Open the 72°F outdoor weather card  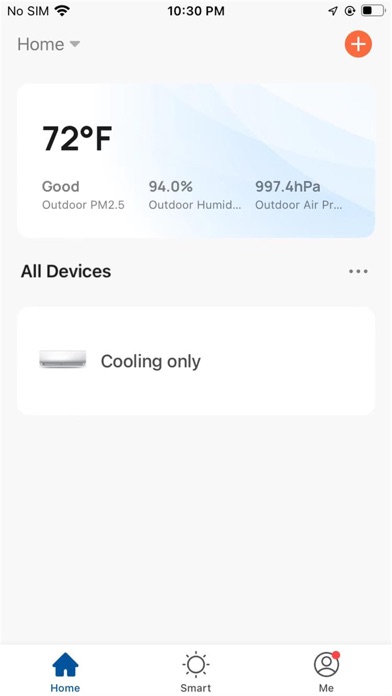tap(196, 161)
